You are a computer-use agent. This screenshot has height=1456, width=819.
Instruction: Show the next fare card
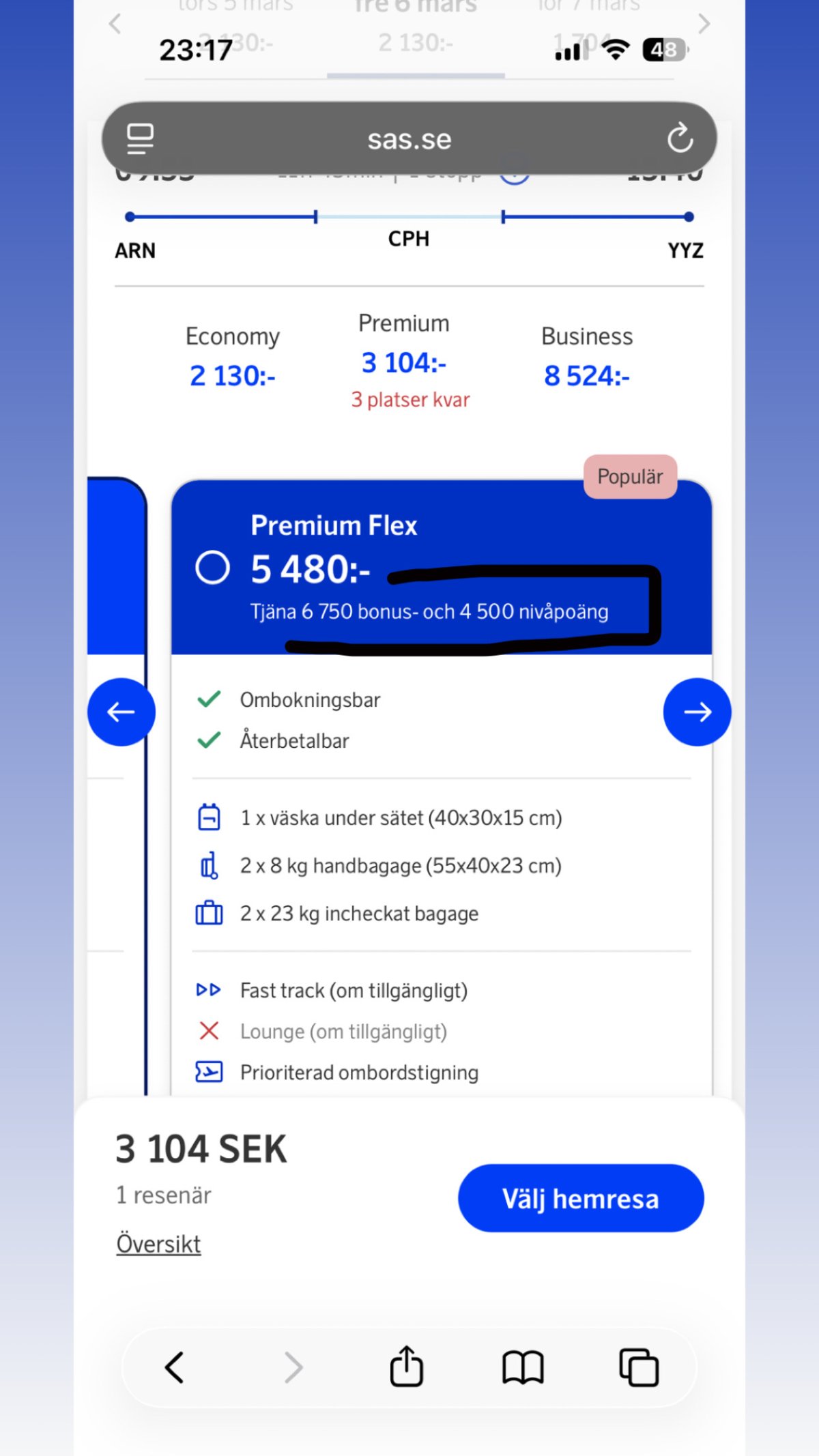(697, 712)
